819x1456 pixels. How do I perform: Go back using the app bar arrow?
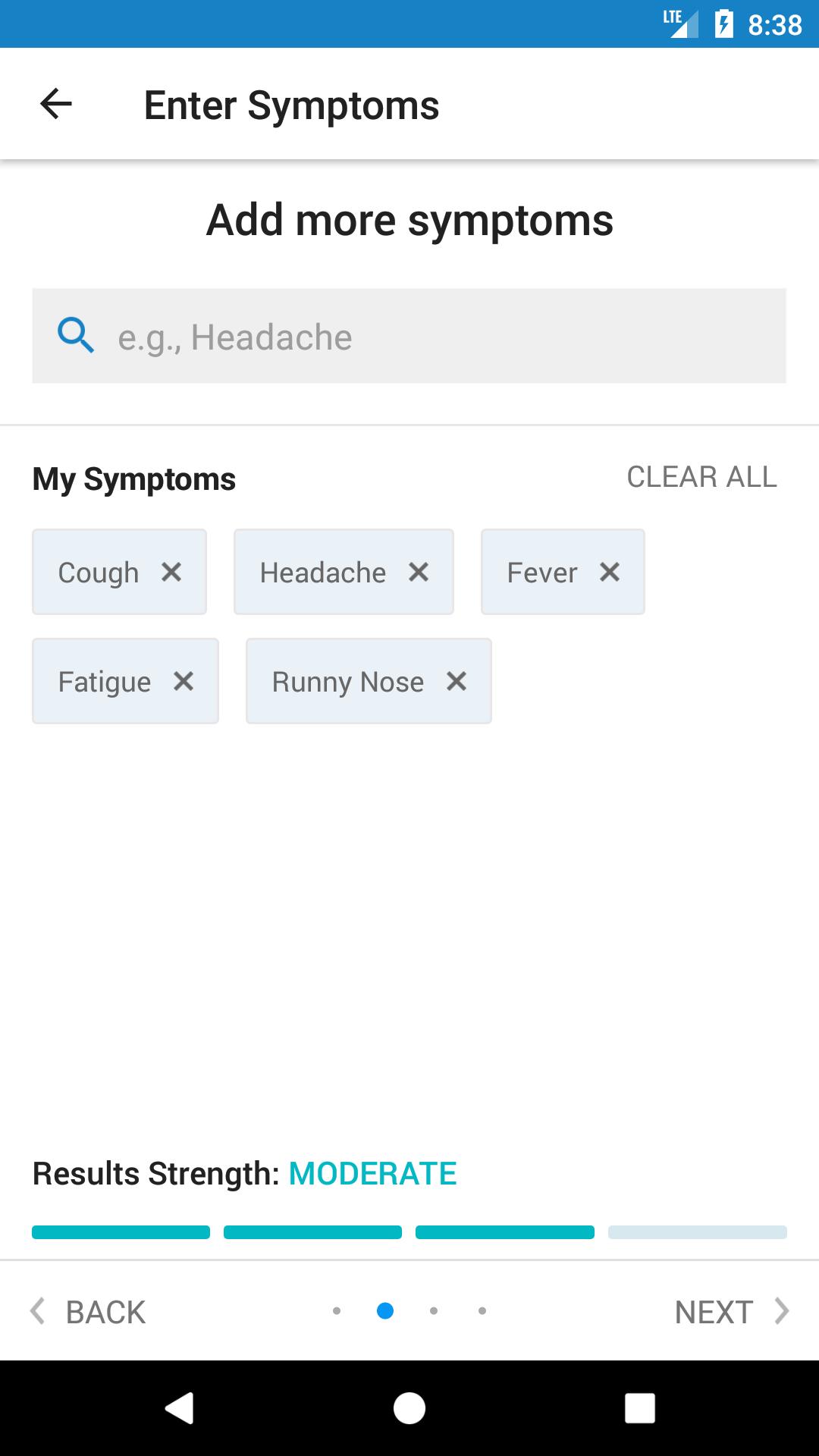point(56,104)
